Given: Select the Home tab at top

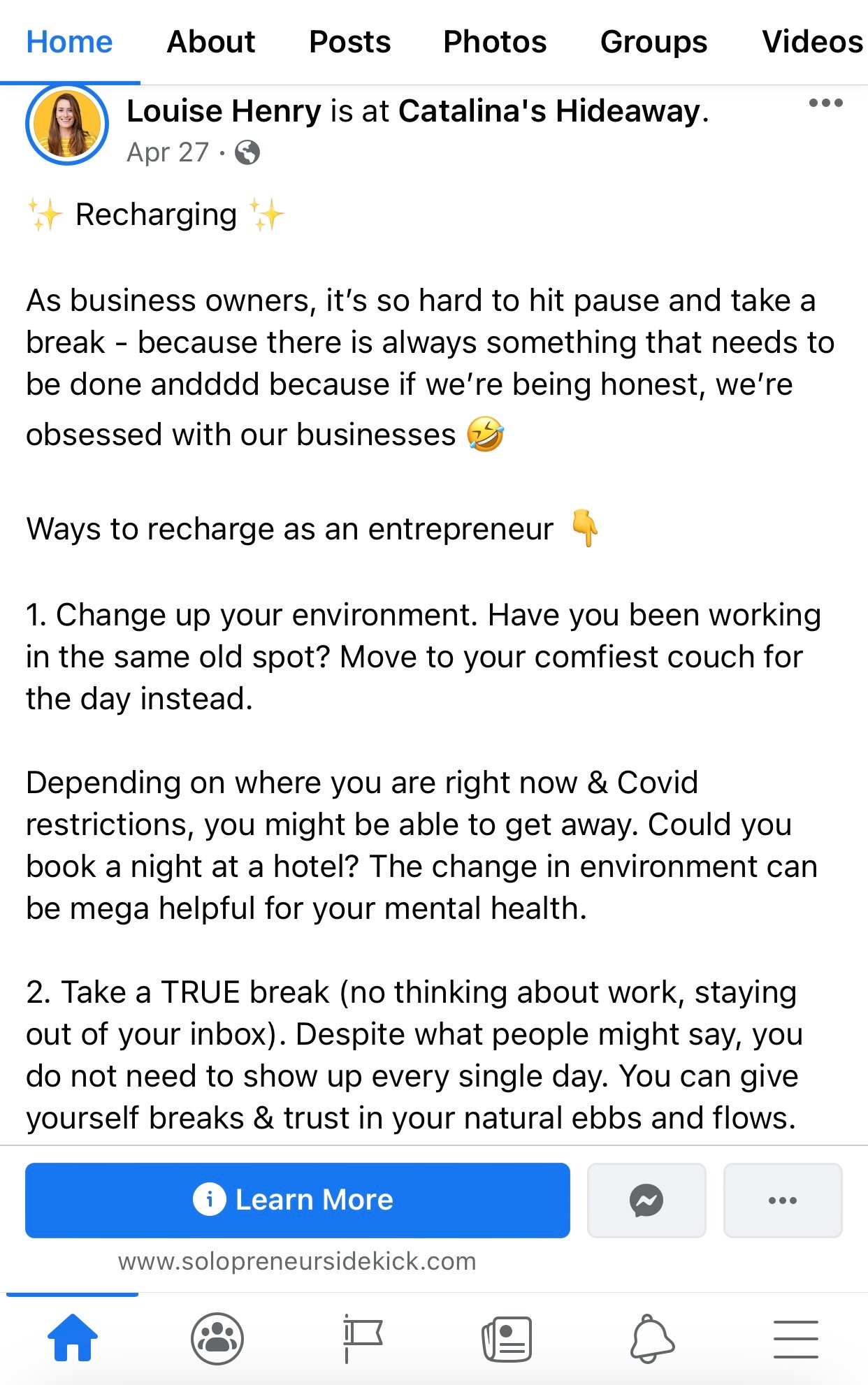Looking at the screenshot, I should pyautogui.click(x=69, y=42).
